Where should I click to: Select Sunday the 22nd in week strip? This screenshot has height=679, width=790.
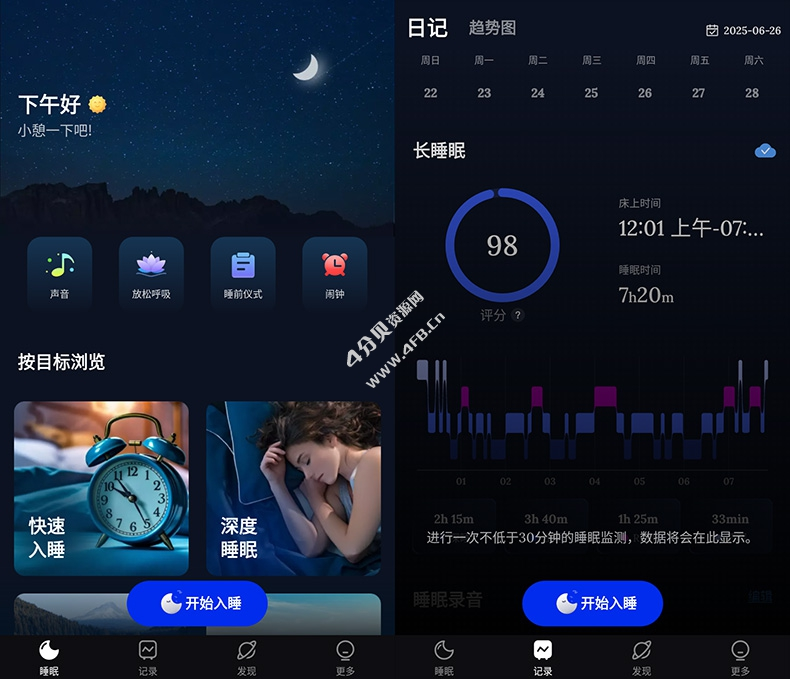[430, 93]
